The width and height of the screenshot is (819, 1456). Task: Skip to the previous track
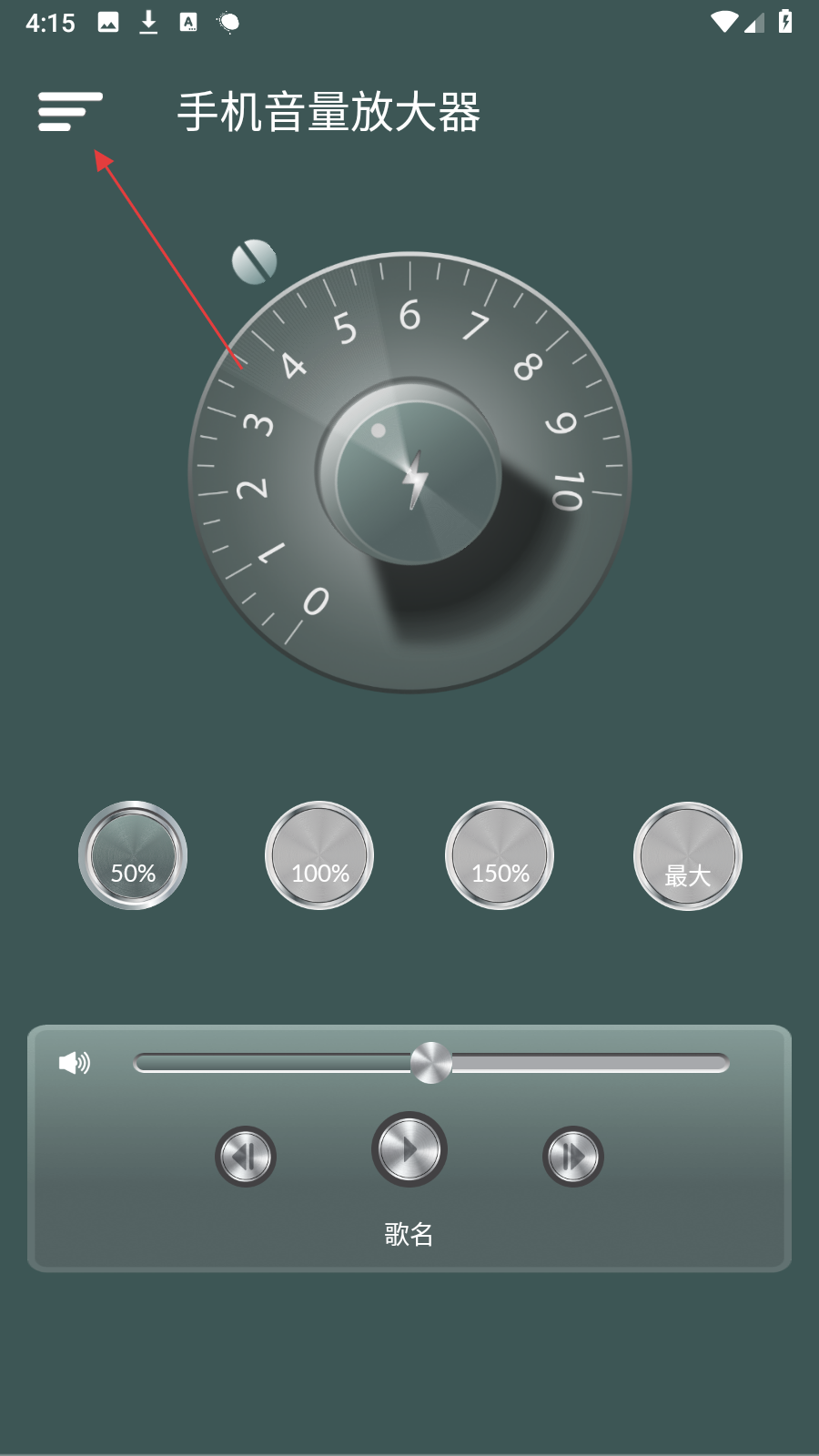click(x=245, y=1157)
